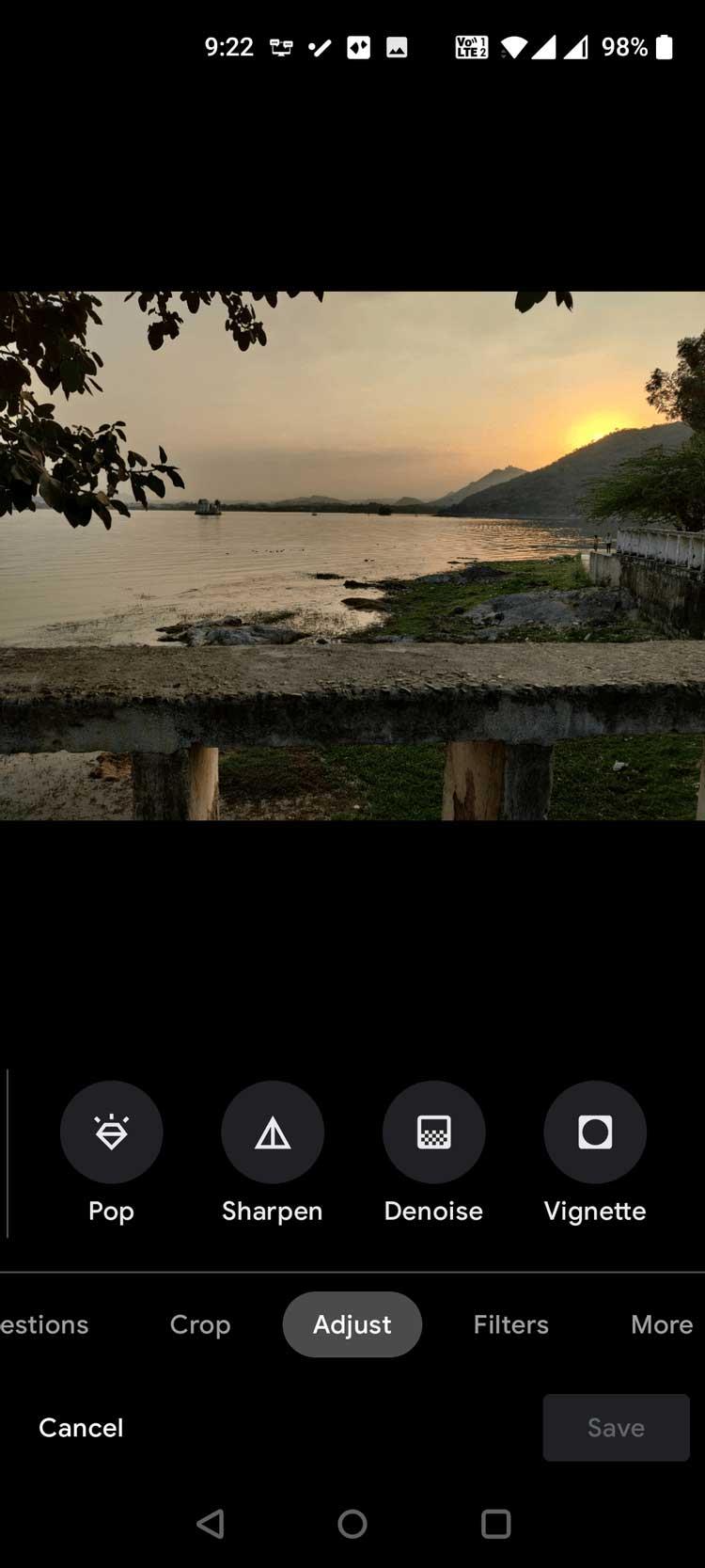Screen dimensions: 705x1568
Task: Go to the Suggestions tab
Action: click(44, 1324)
